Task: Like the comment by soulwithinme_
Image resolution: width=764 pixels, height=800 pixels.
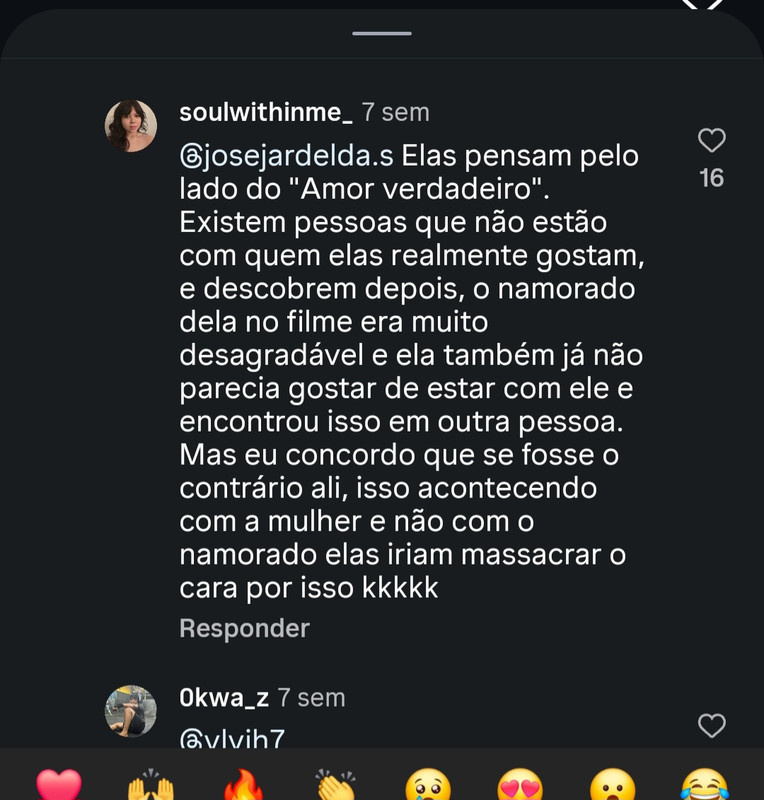Action: [x=711, y=141]
